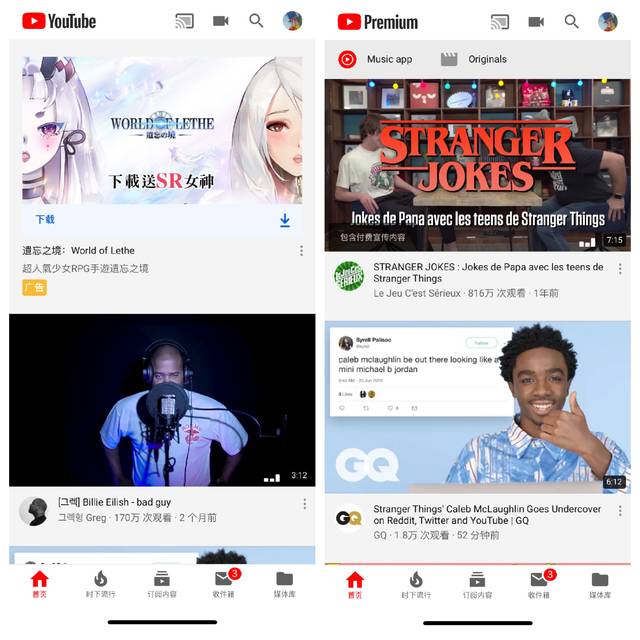
Task: Search from the YouTube Premium header
Action: coord(571,21)
